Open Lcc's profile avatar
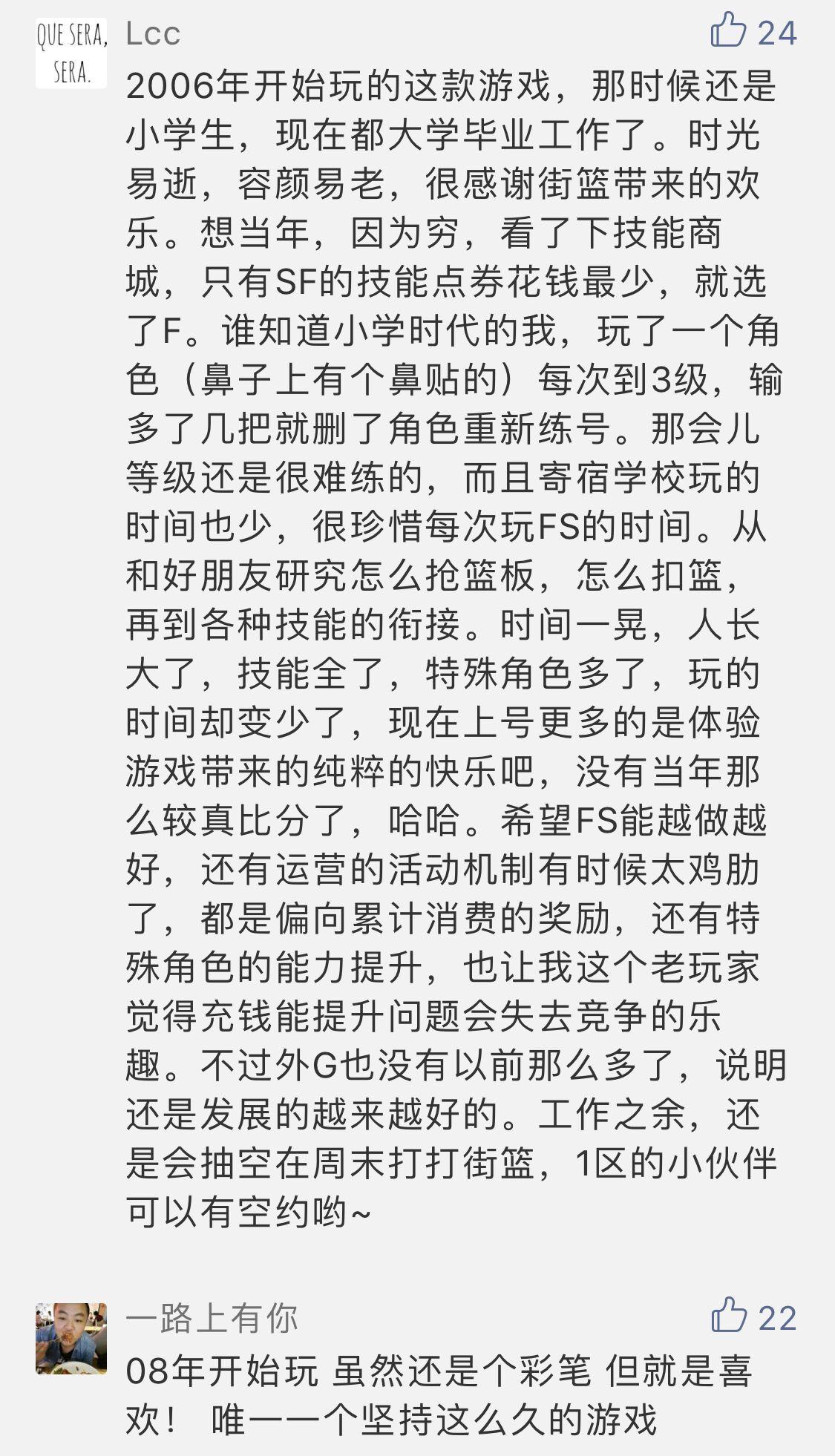This screenshot has width=835, height=1456. coord(71,53)
